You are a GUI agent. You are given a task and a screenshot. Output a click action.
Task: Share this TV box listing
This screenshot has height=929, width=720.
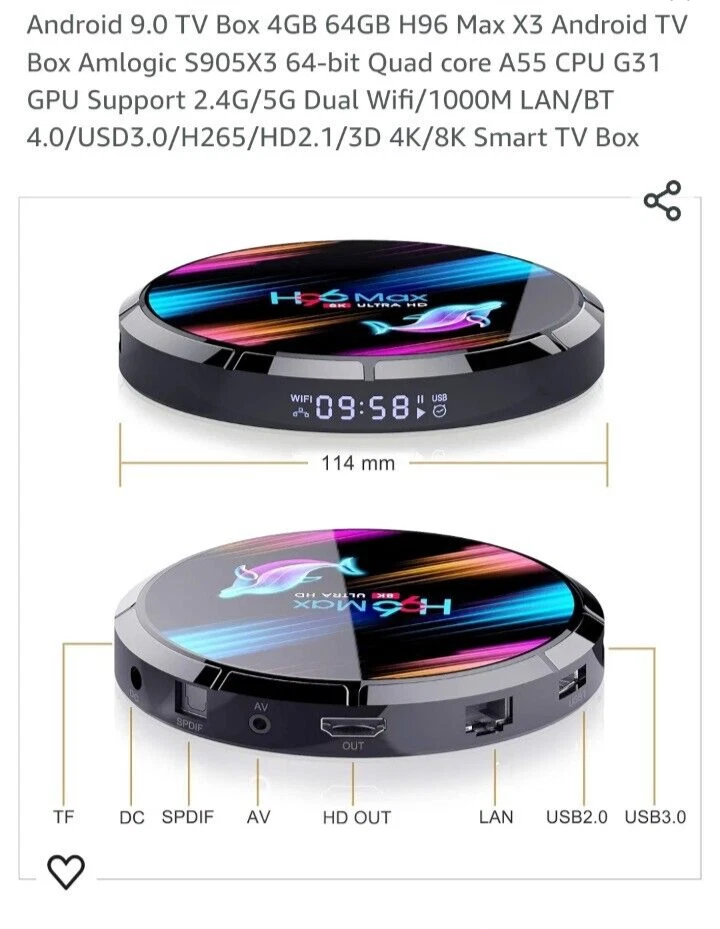662,201
